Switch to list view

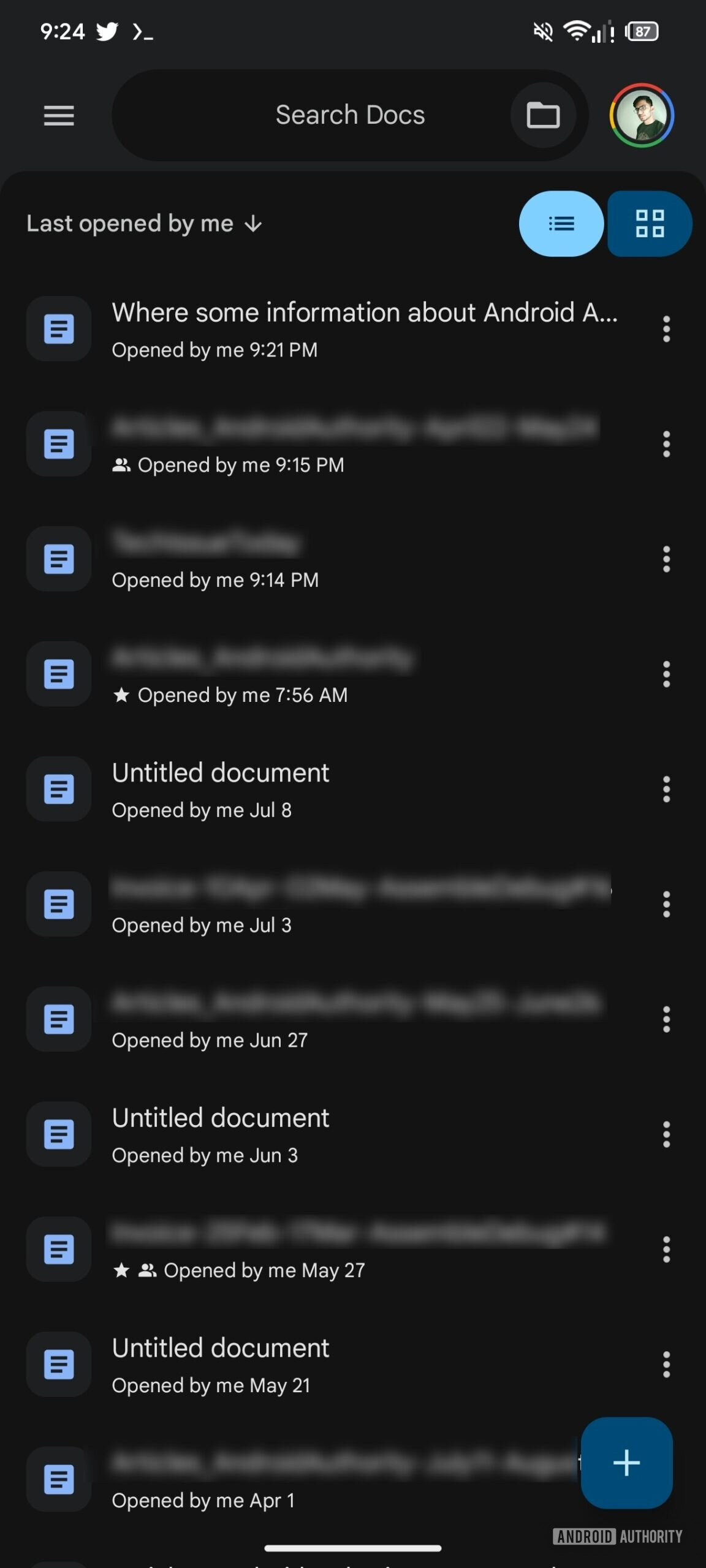tap(561, 224)
